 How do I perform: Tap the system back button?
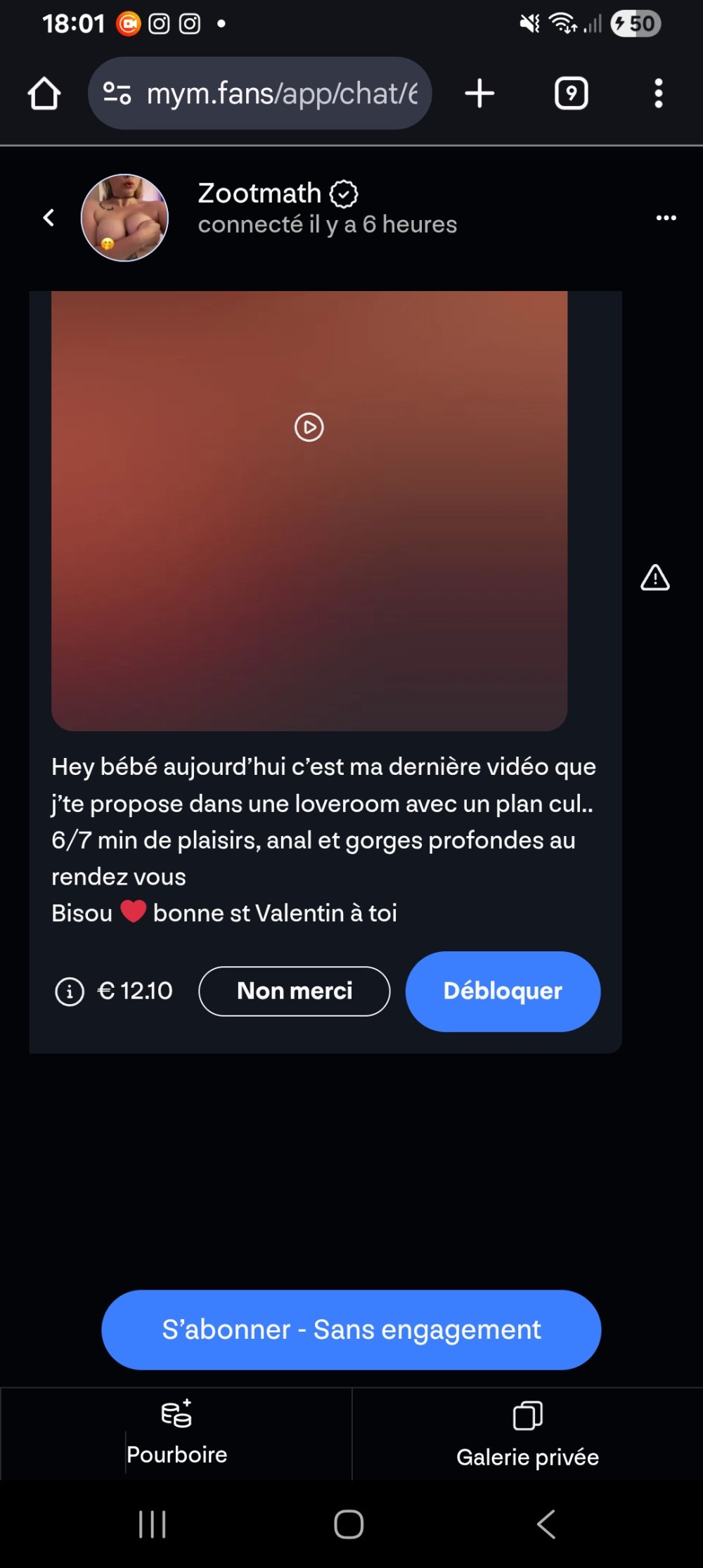(546, 1524)
